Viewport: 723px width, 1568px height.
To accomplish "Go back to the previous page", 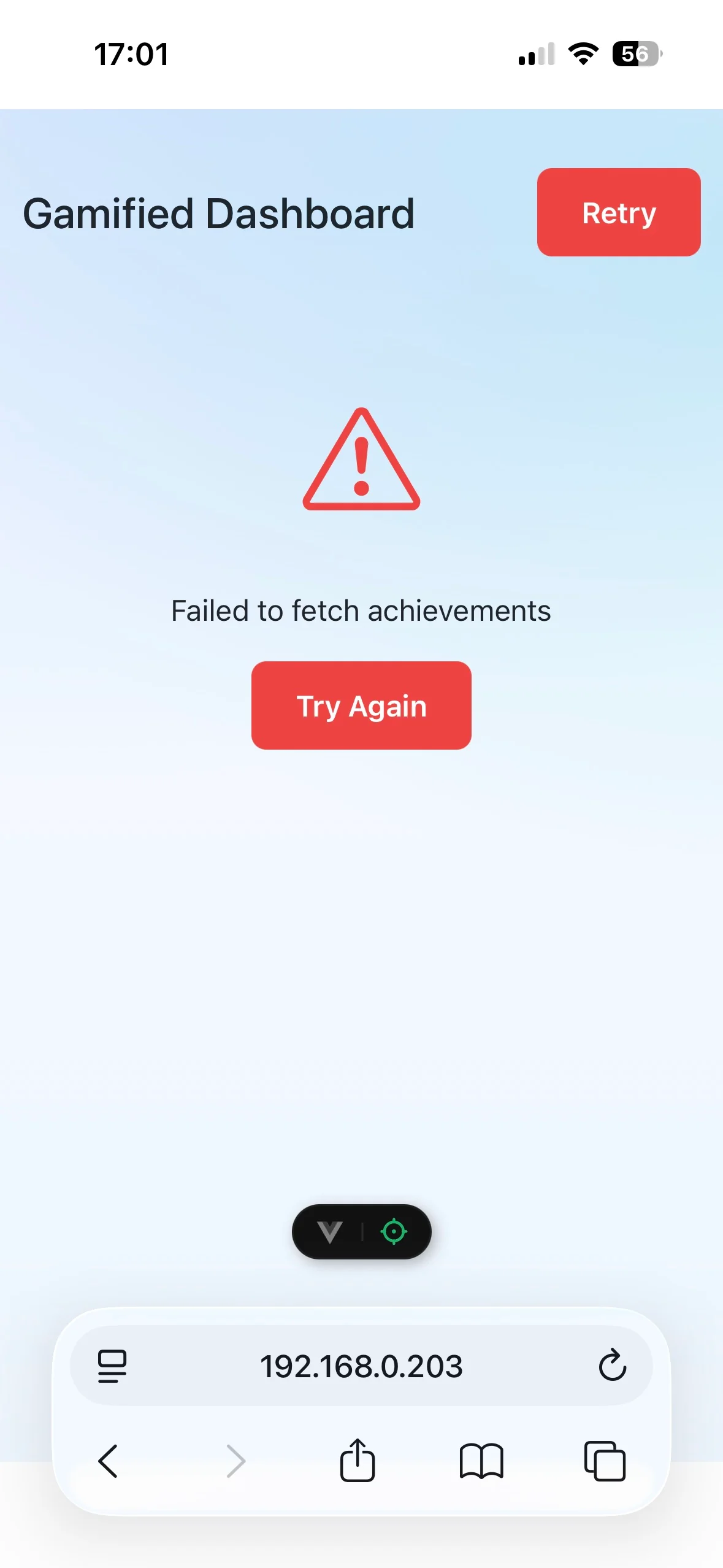I will pos(108,1461).
